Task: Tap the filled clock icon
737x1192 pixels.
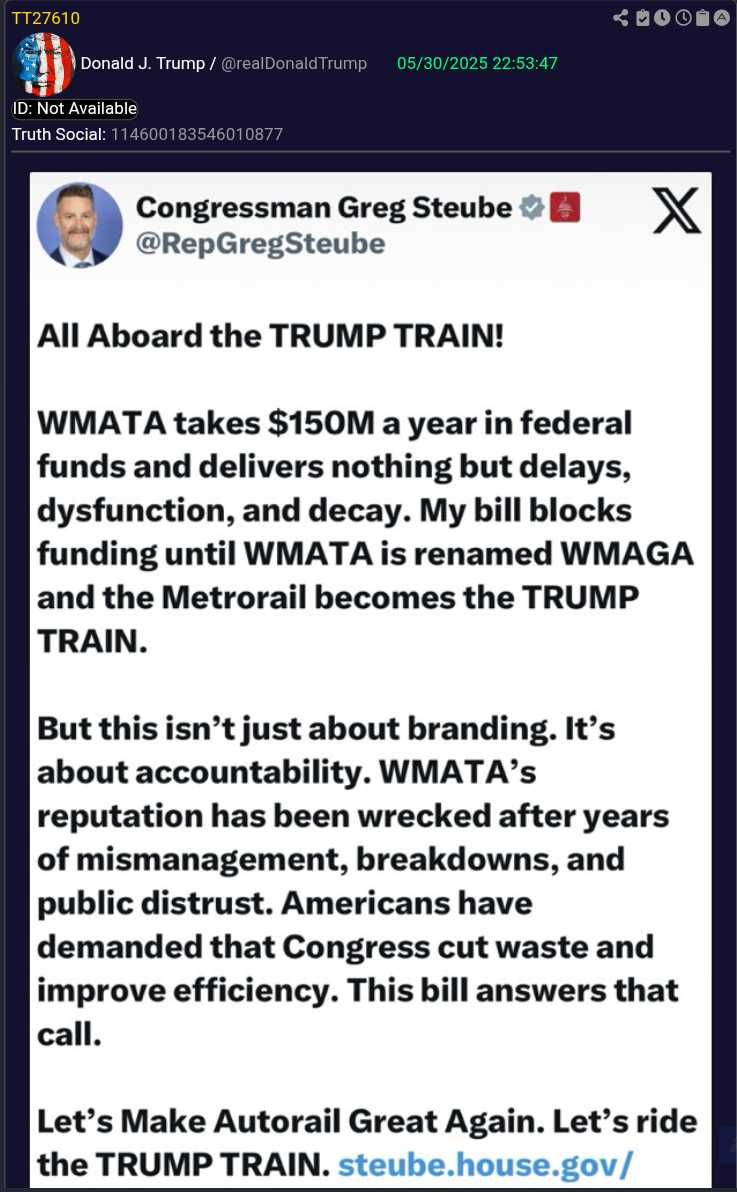Action: (x=662, y=18)
